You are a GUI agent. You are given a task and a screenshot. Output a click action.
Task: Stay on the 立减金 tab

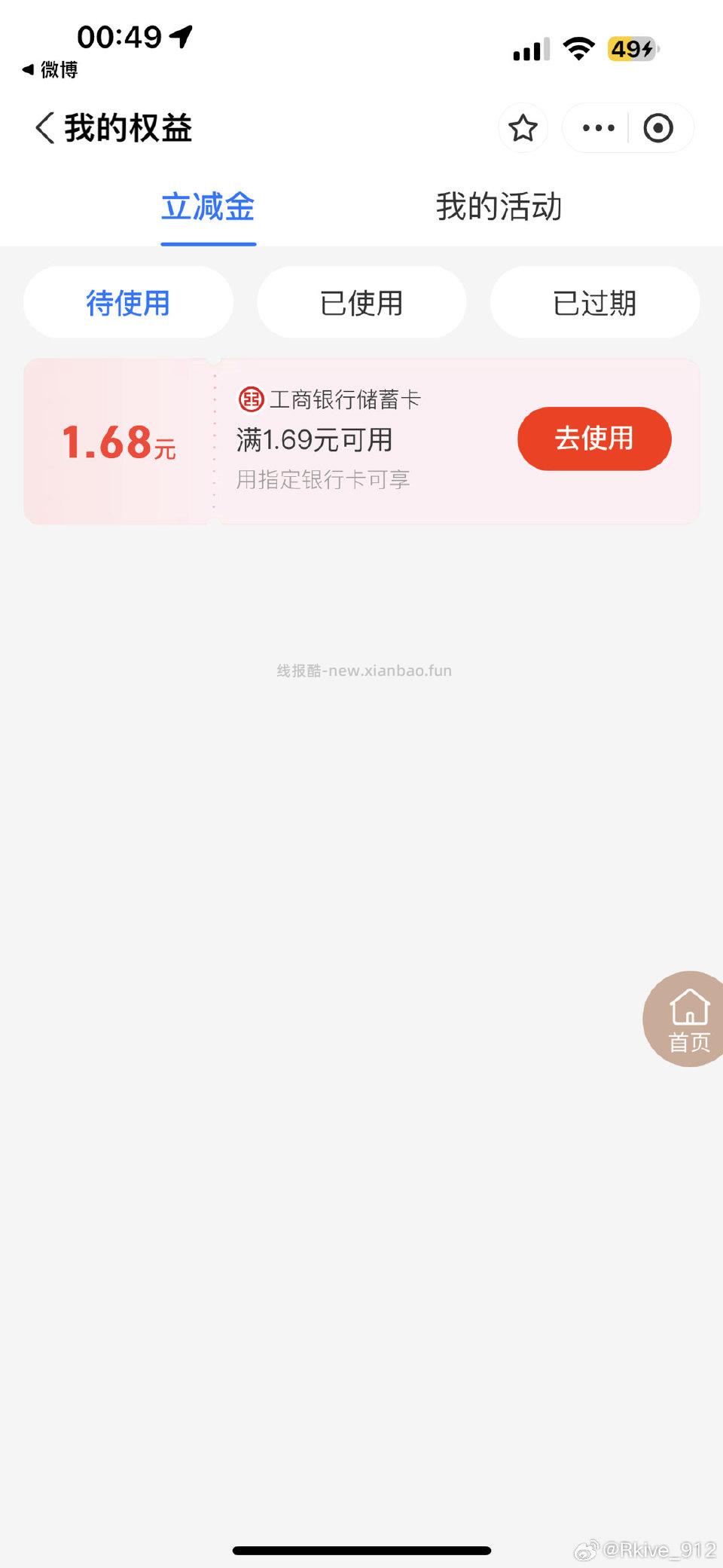tap(207, 207)
